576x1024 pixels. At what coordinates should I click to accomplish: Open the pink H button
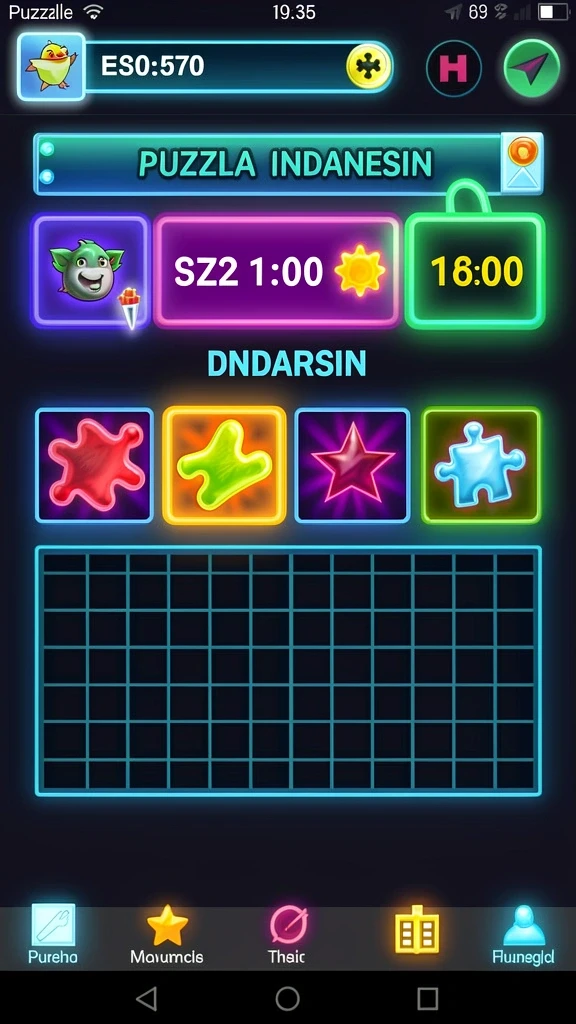[x=454, y=68]
